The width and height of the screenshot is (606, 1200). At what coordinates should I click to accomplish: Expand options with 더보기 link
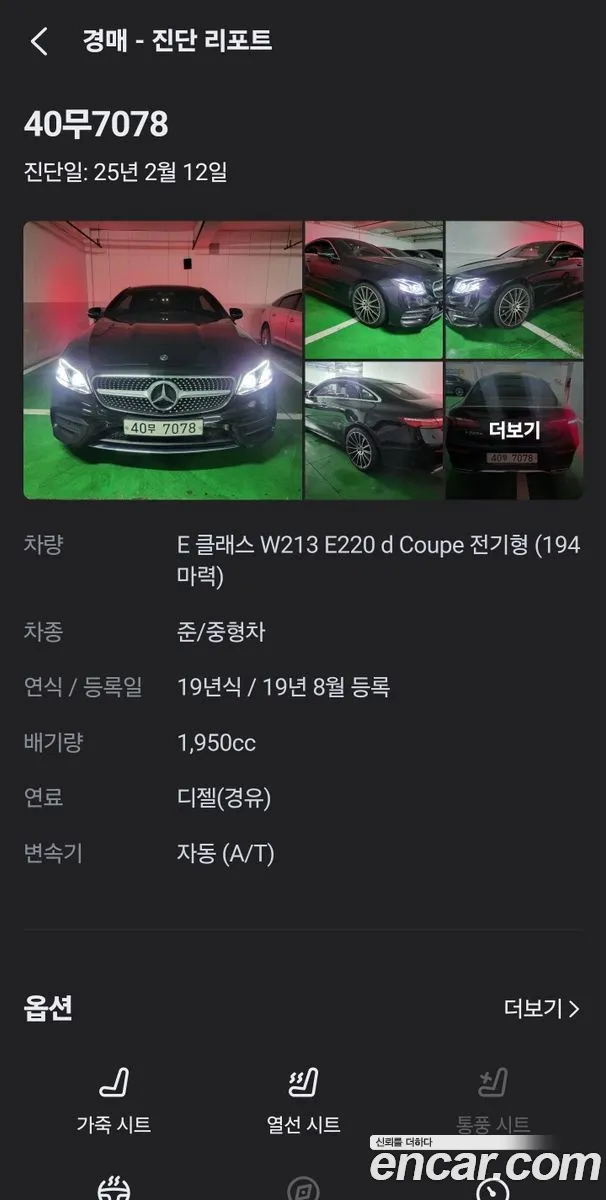pyautogui.click(x=541, y=1009)
